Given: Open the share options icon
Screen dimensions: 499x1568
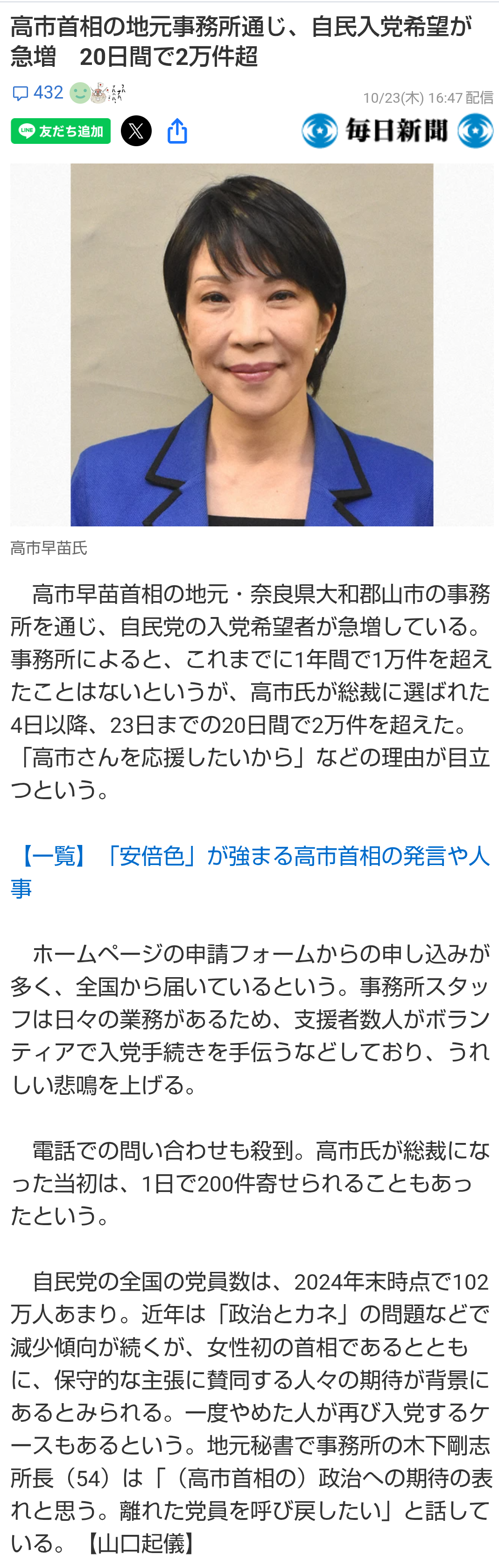Looking at the screenshot, I should pyautogui.click(x=177, y=131).
